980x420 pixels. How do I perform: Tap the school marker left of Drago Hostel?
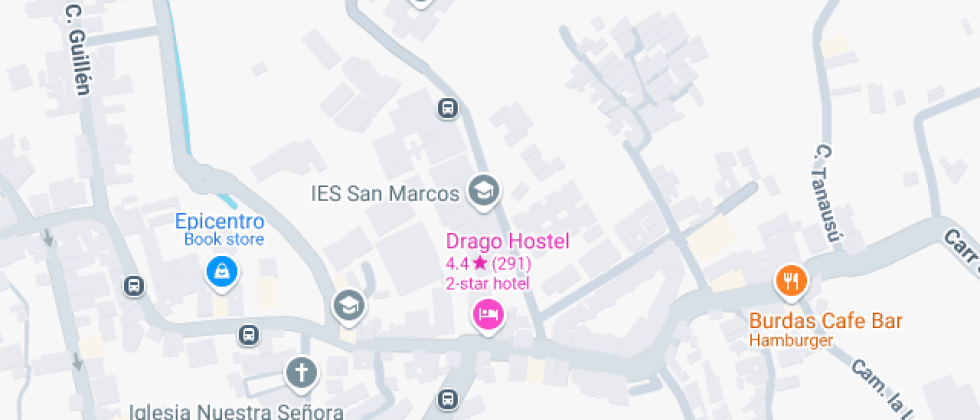[348, 304]
